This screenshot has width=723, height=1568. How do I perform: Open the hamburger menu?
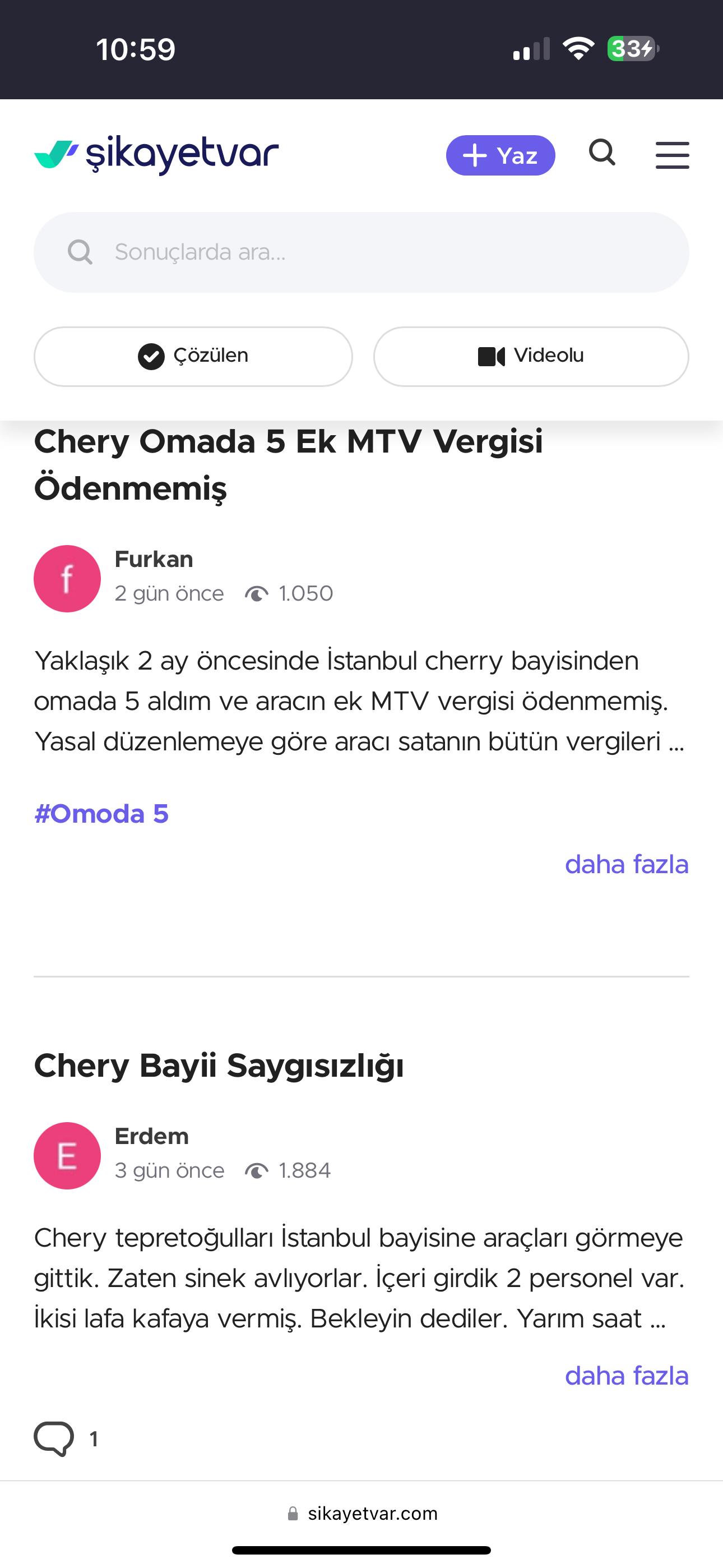pyautogui.click(x=672, y=155)
